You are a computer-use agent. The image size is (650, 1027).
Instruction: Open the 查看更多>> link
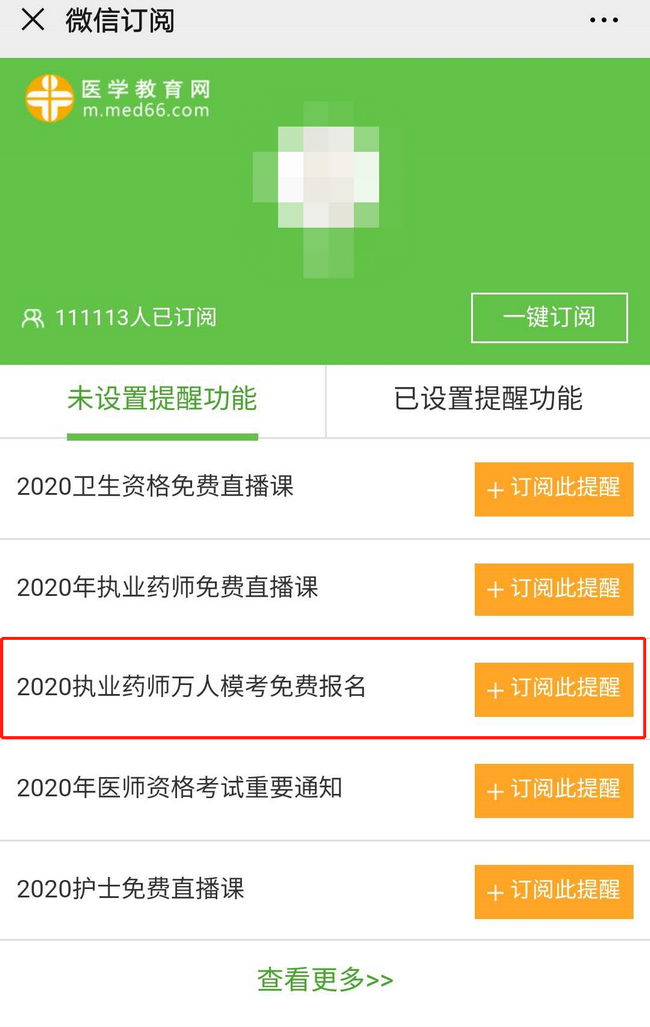[x=325, y=980]
